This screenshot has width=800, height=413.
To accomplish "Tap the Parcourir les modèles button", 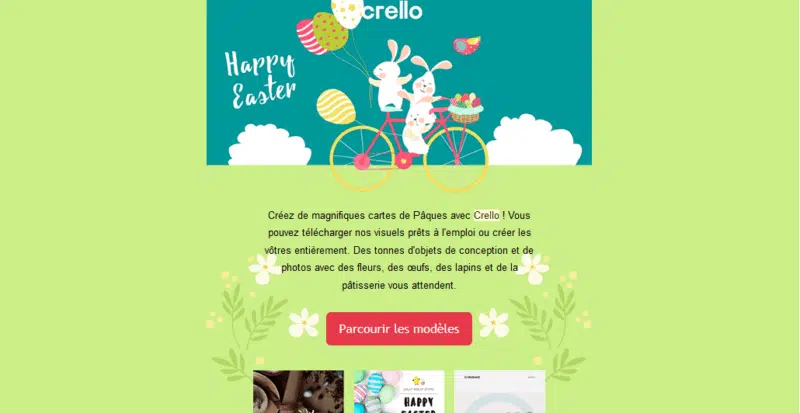I will (x=398, y=328).
